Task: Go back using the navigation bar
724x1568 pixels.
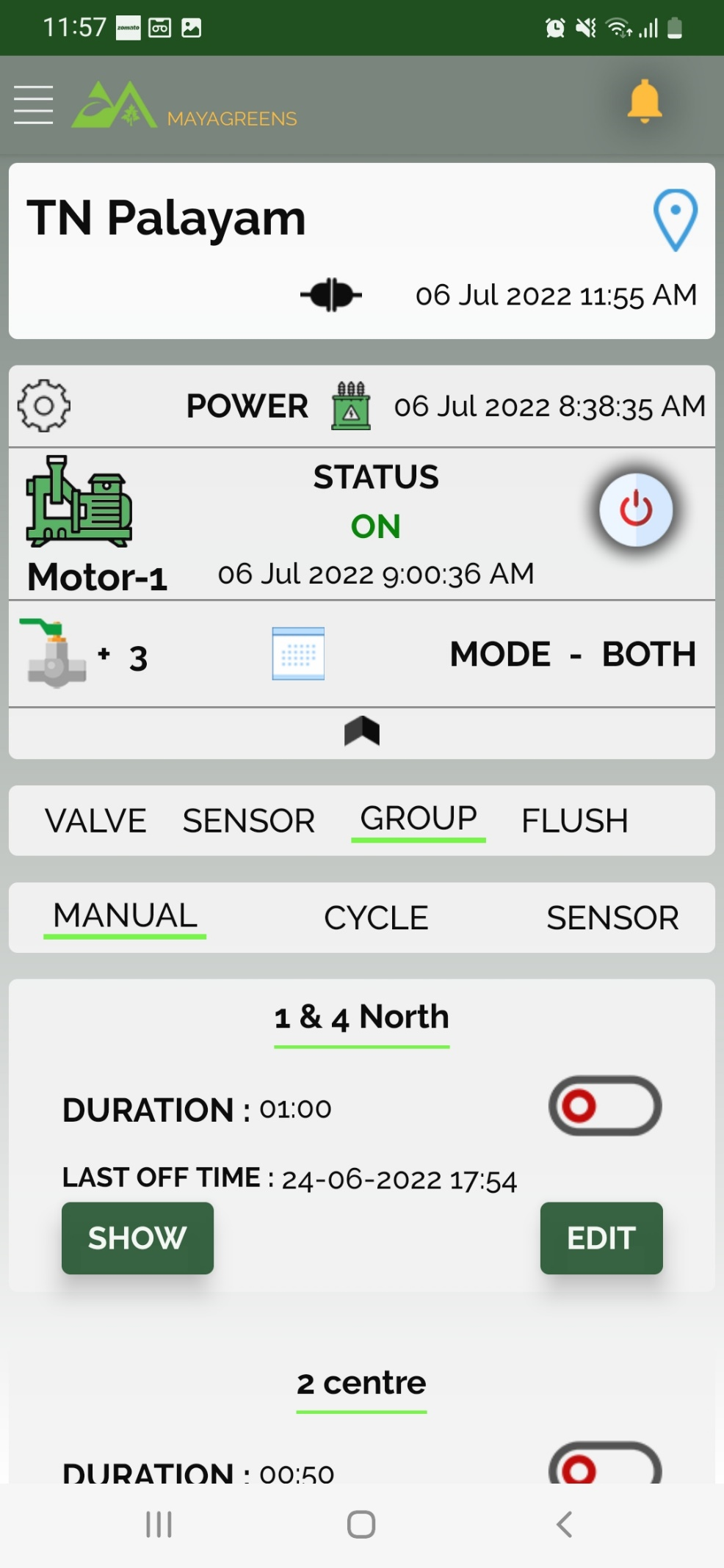Action: [564, 1524]
